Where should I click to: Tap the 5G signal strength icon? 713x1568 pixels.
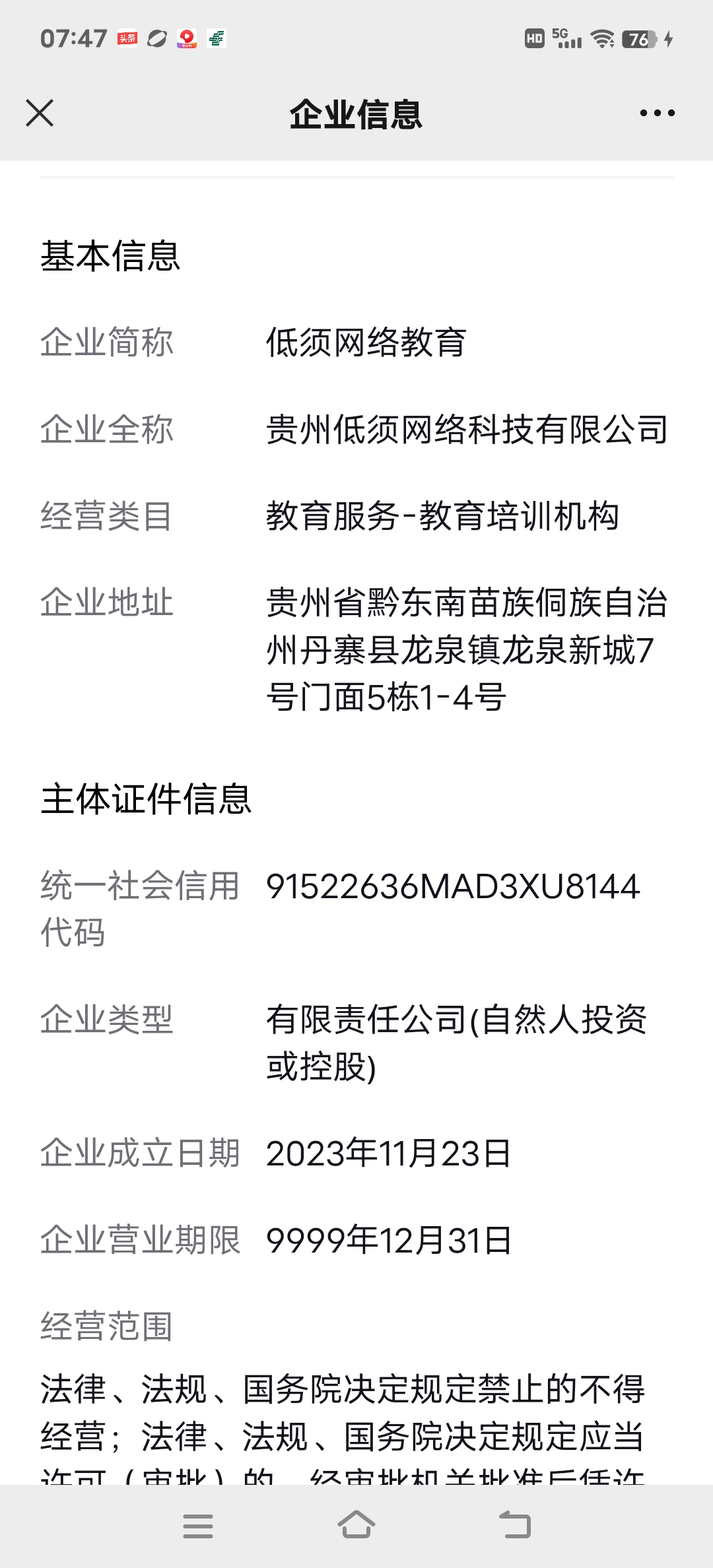click(568, 39)
